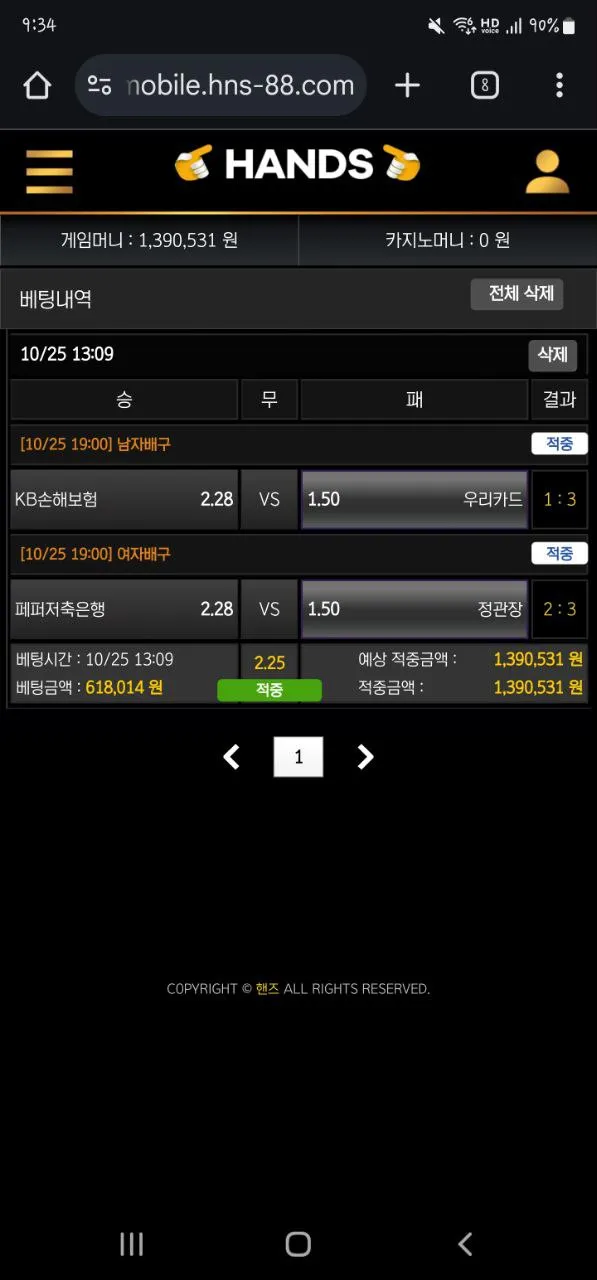This screenshot has height=1280, width=597.
Task: Go back with the system back button
Action: 465,1243
